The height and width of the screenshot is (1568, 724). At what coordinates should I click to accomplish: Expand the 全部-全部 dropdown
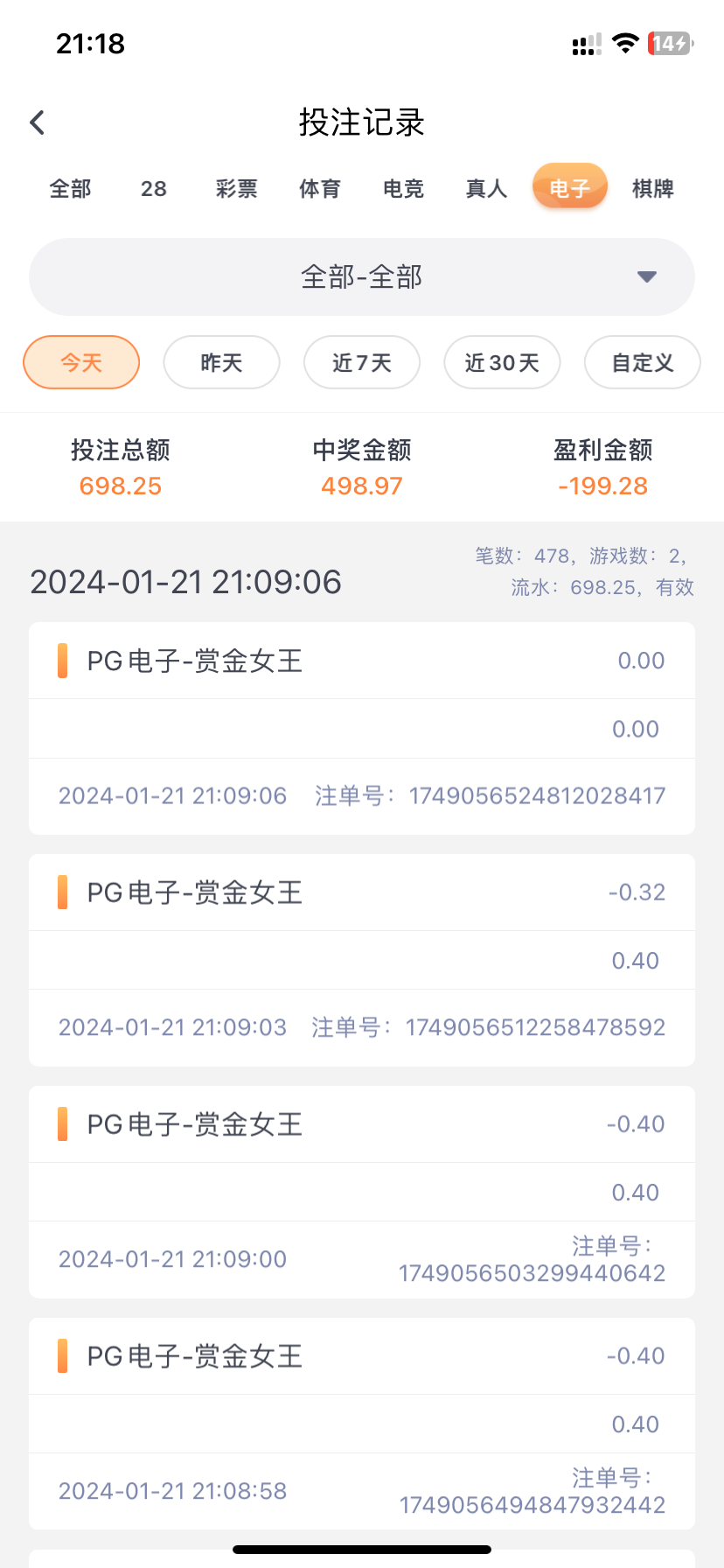pyautogui.click(x=362, y=277)
